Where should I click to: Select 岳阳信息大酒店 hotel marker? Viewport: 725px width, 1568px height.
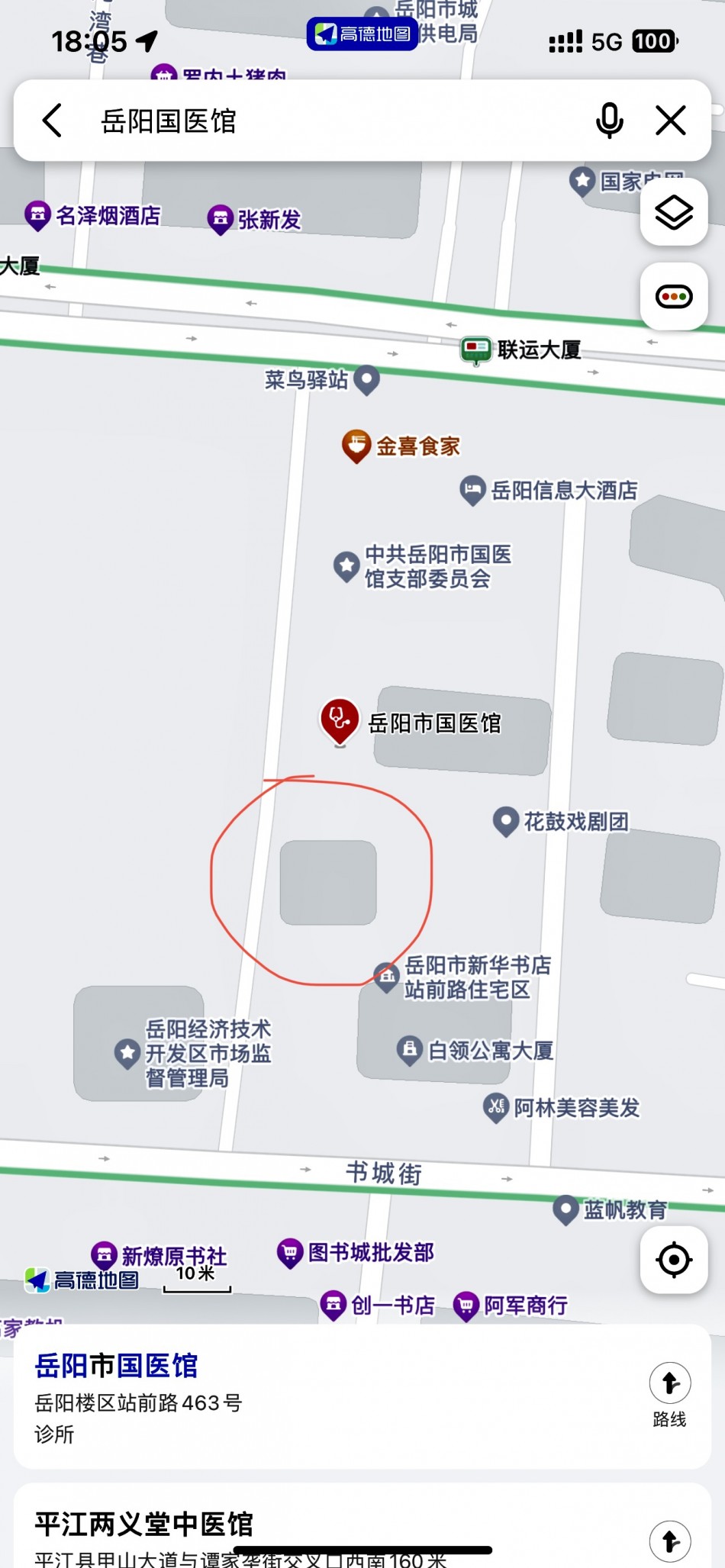point(472,490)
